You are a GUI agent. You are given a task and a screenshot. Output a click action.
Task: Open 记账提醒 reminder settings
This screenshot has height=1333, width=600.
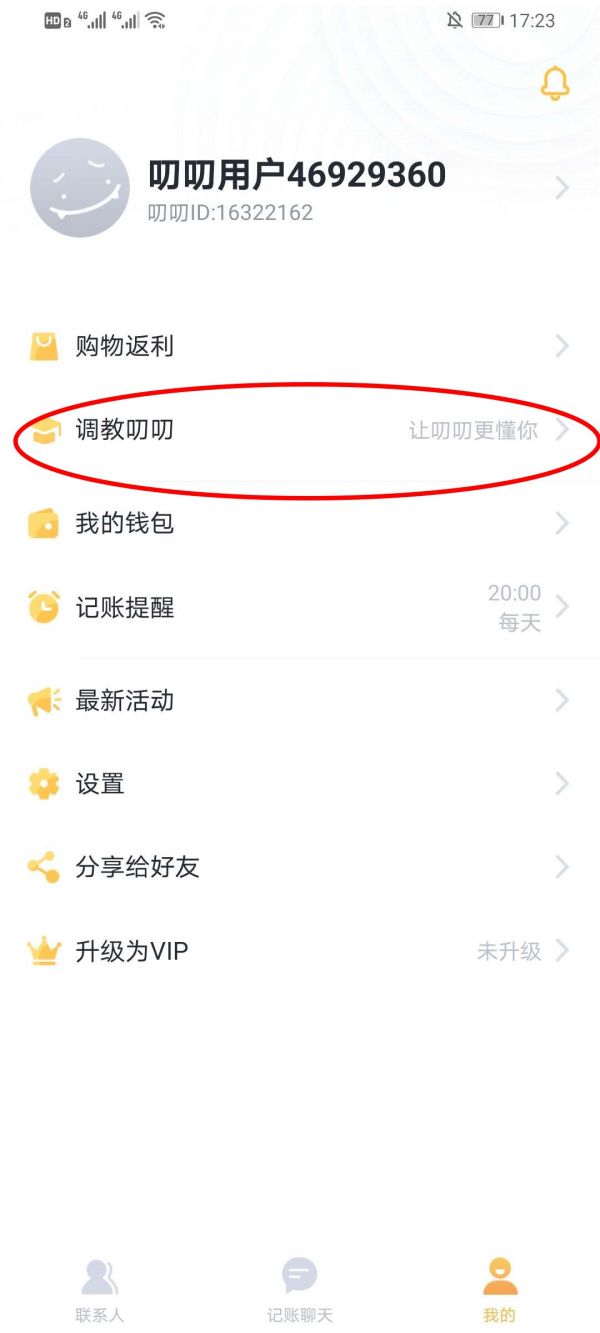pos(300,607)
